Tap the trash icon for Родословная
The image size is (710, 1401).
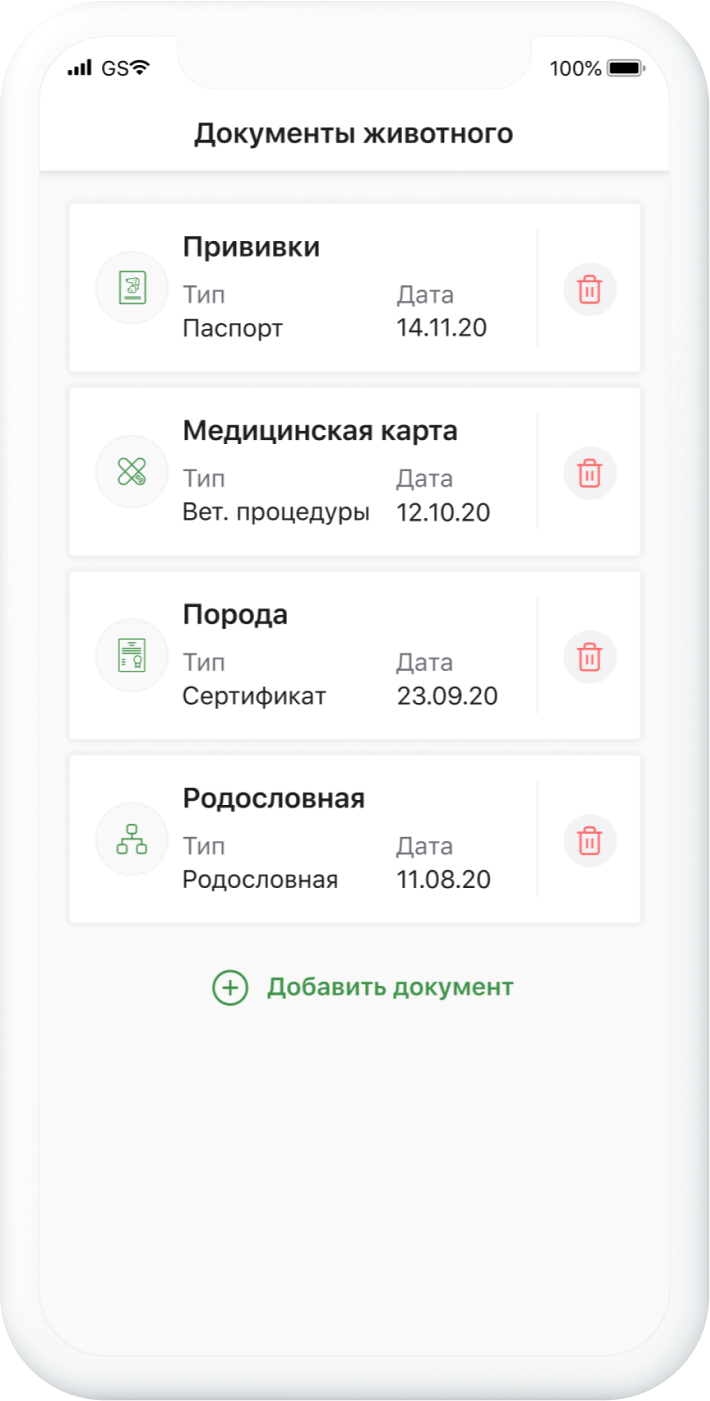click(590, 841)
